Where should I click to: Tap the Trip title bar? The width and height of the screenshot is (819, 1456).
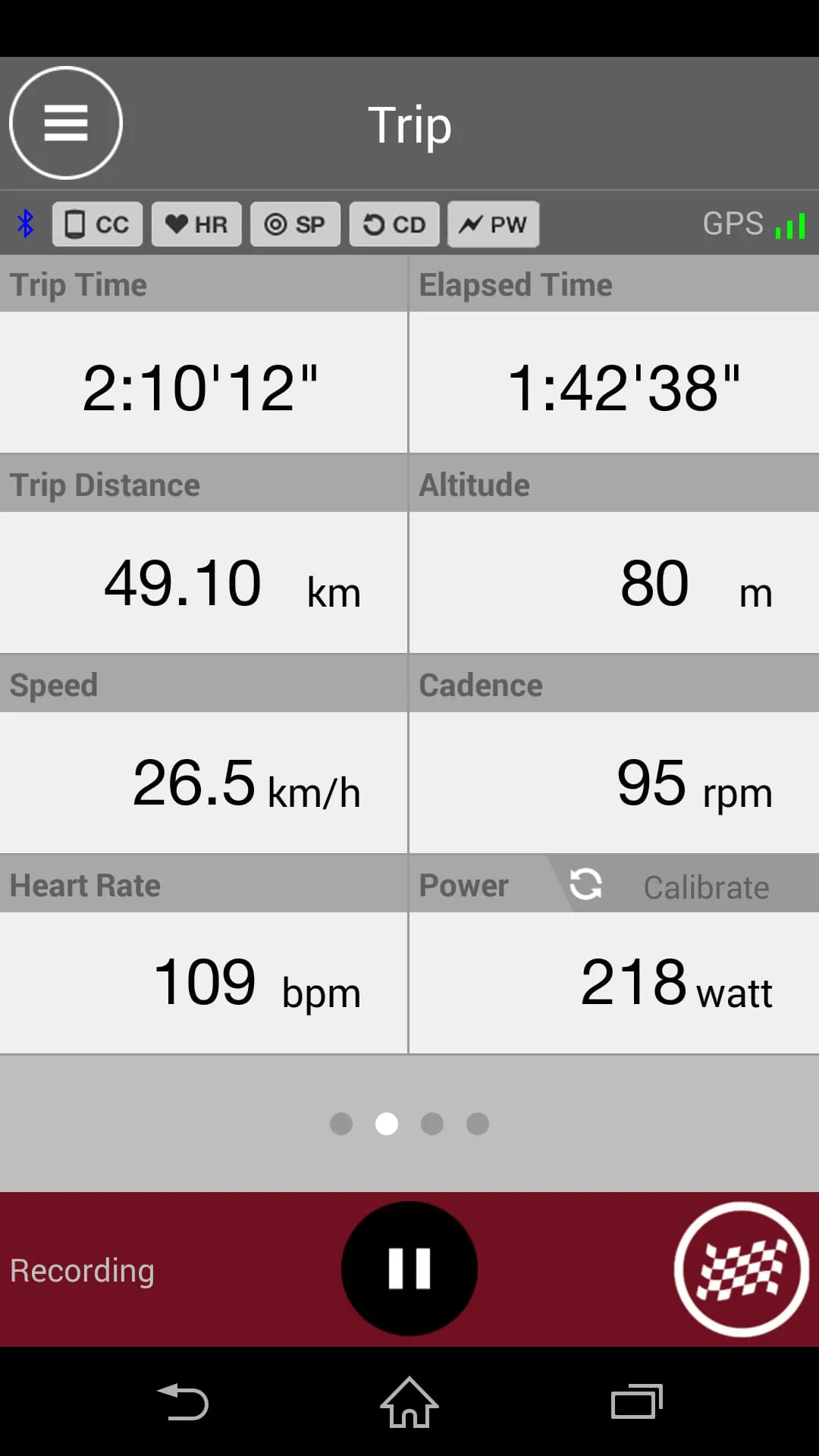(409, 124)
